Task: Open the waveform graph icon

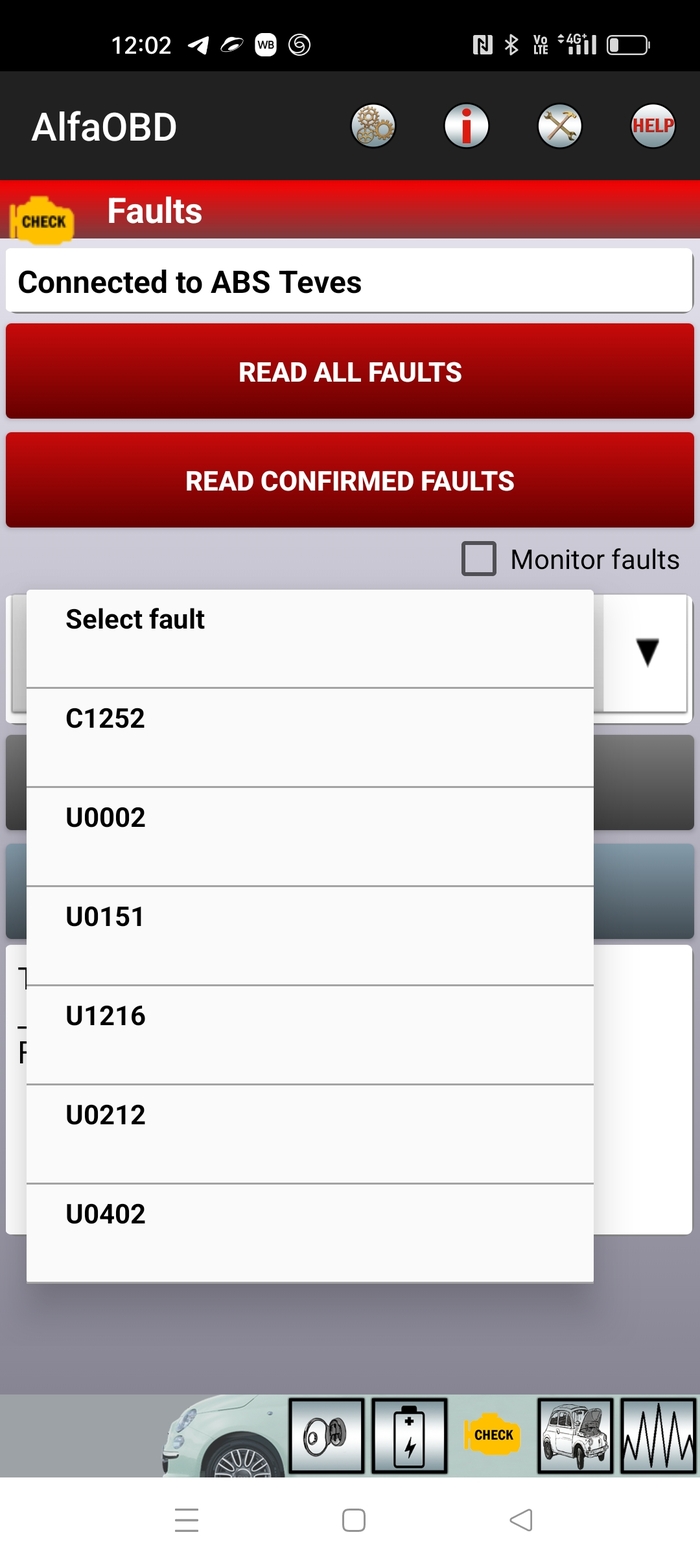Action: tap(657, 1436)
